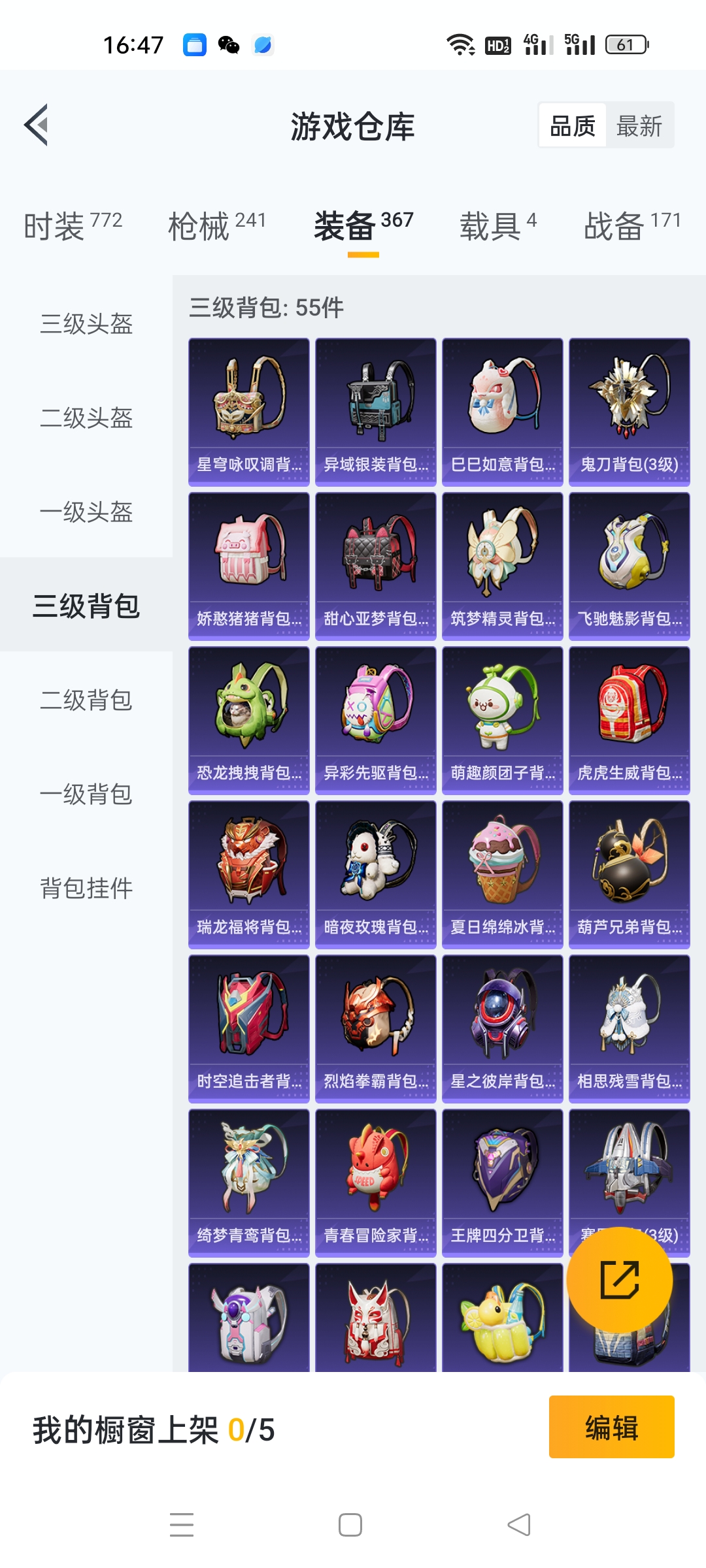The width and height of the screenshot is (706, 1568).
Task: Tap the 编辑 button
Action: 612,1427
